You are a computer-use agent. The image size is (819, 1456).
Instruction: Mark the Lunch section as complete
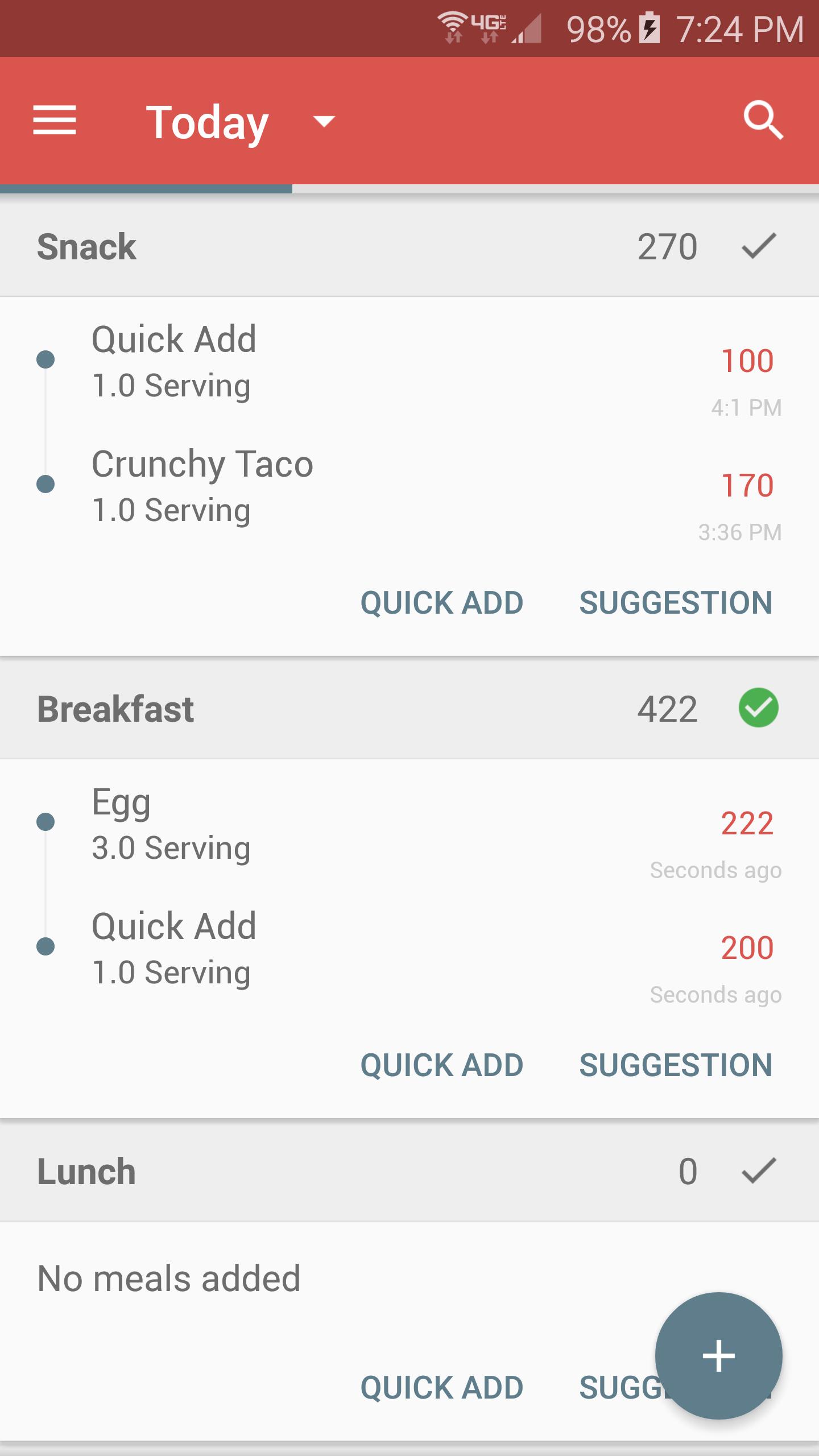757,1172
